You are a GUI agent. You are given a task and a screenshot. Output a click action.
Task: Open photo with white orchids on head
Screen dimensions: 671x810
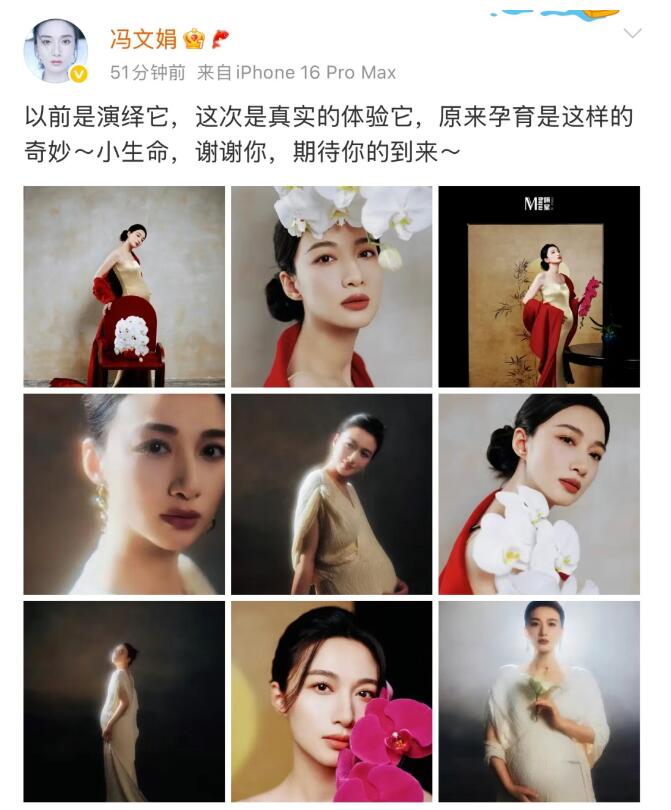point(332,287)
